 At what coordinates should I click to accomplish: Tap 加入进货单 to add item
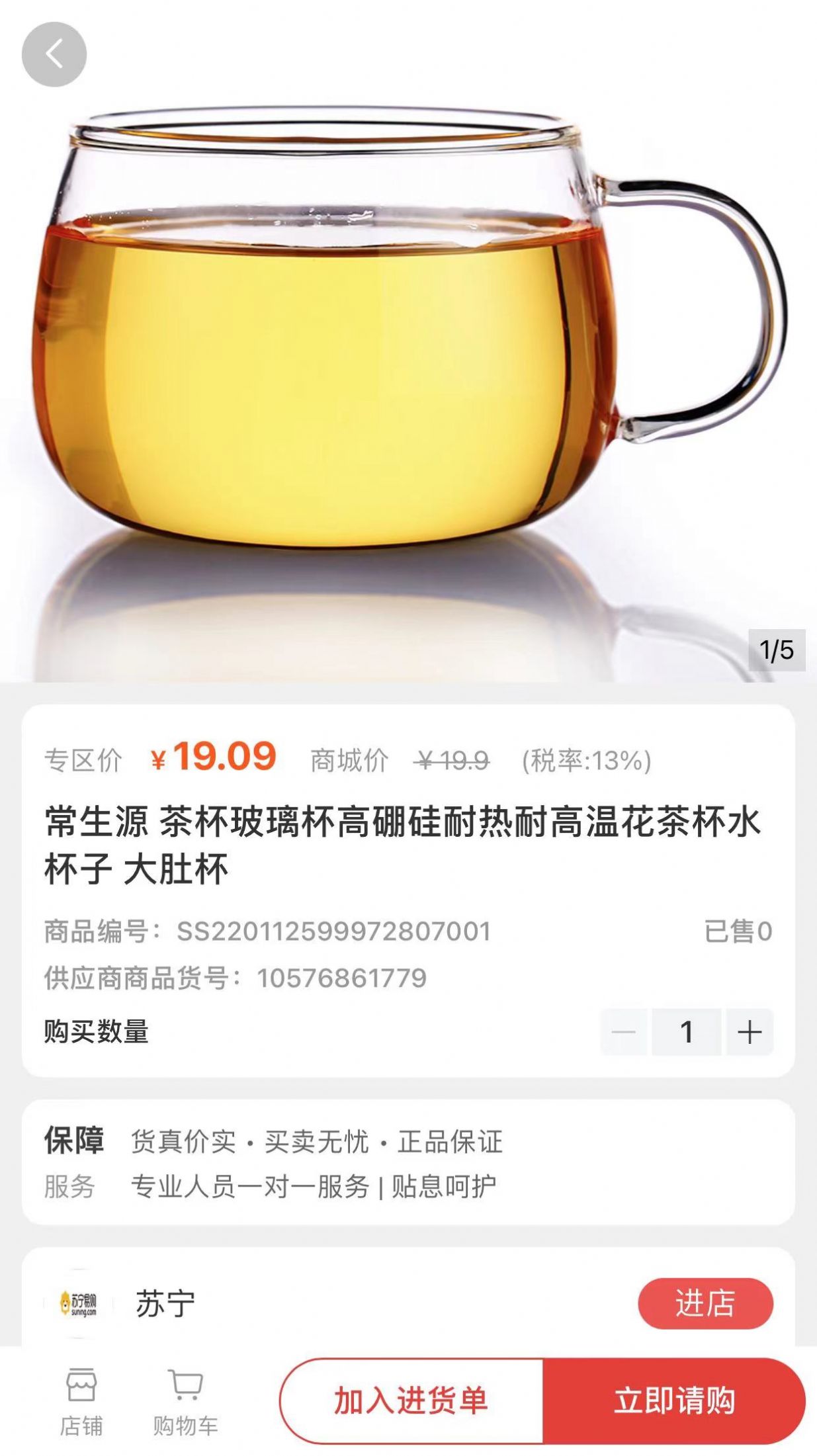411,1400
